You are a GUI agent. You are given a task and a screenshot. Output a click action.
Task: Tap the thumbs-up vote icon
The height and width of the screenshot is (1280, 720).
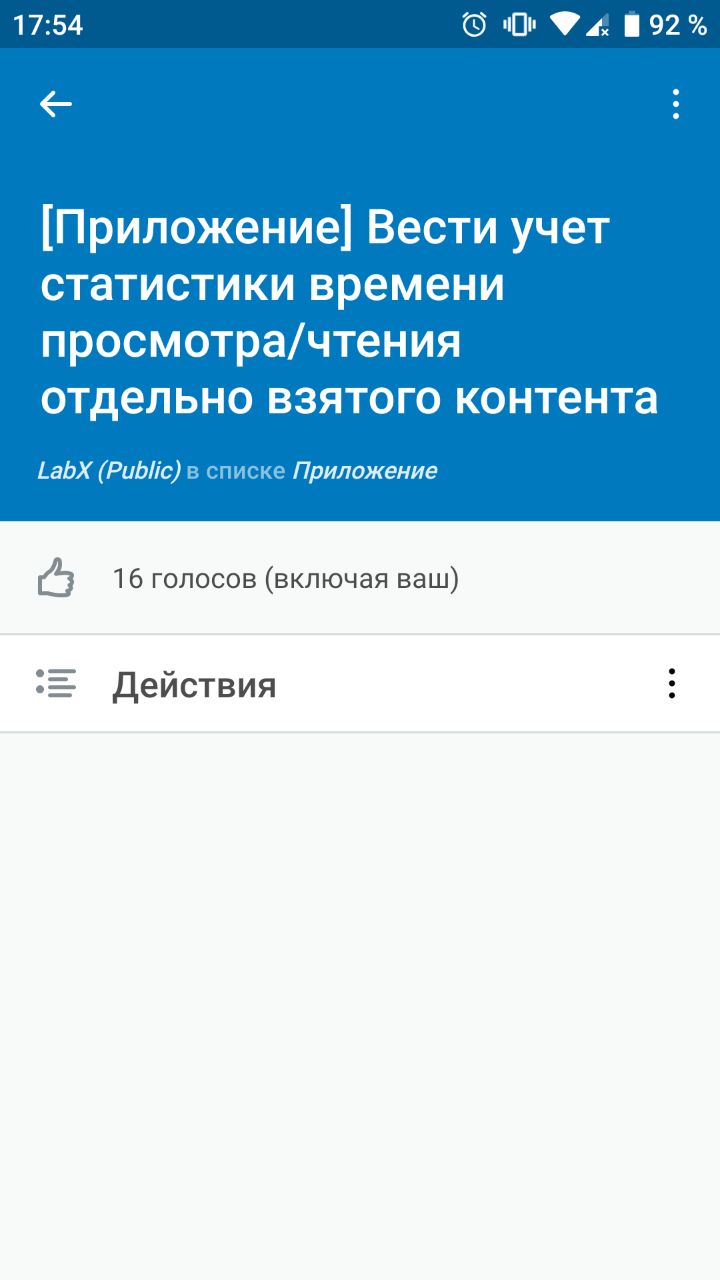56,578
